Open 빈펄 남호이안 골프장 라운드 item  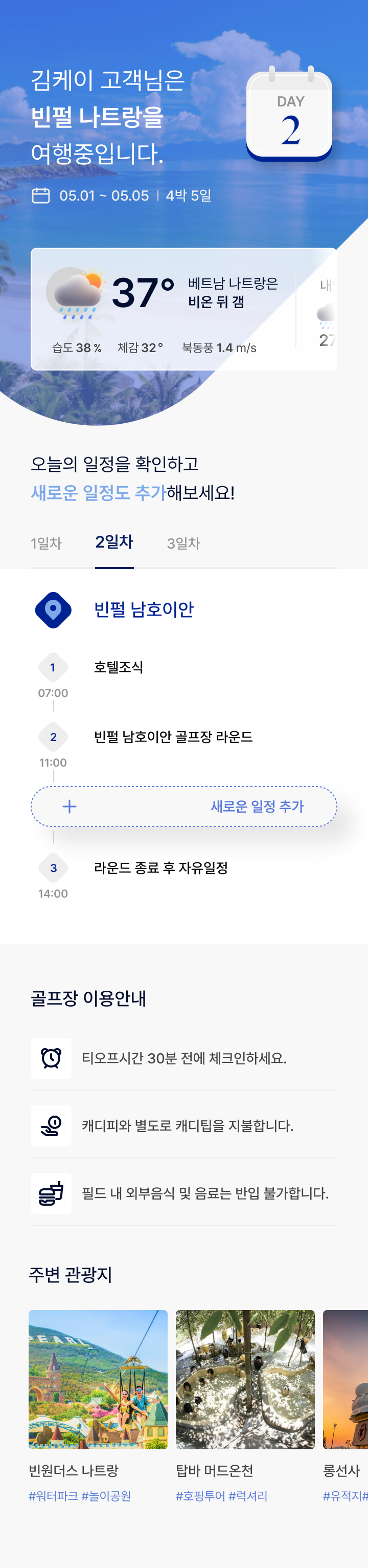pyautogui.click(x=173, y=737)
